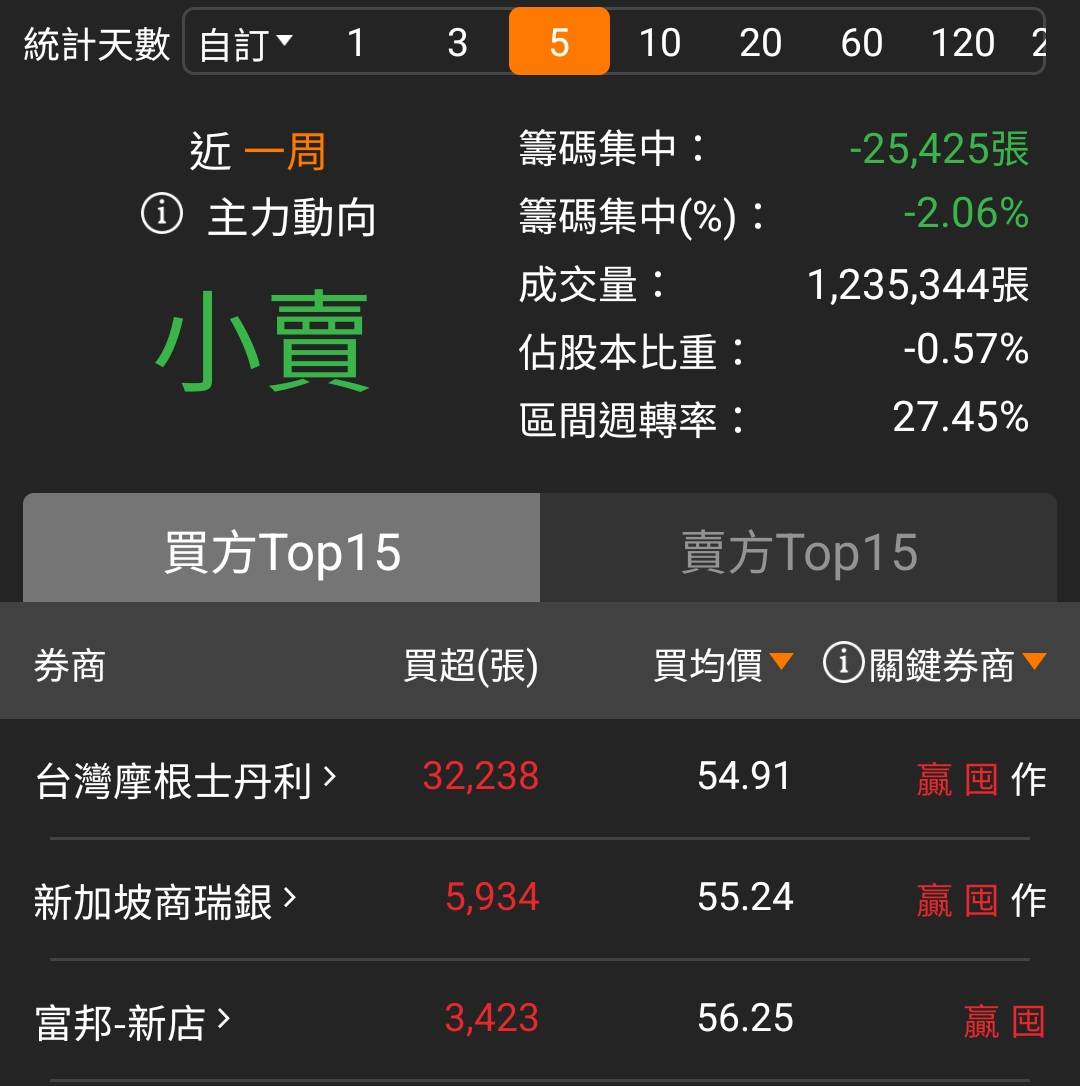Select 3 day statistics period
Image resolution: width=1080 pixels, height=1086 pixels.
pos(457,43)
